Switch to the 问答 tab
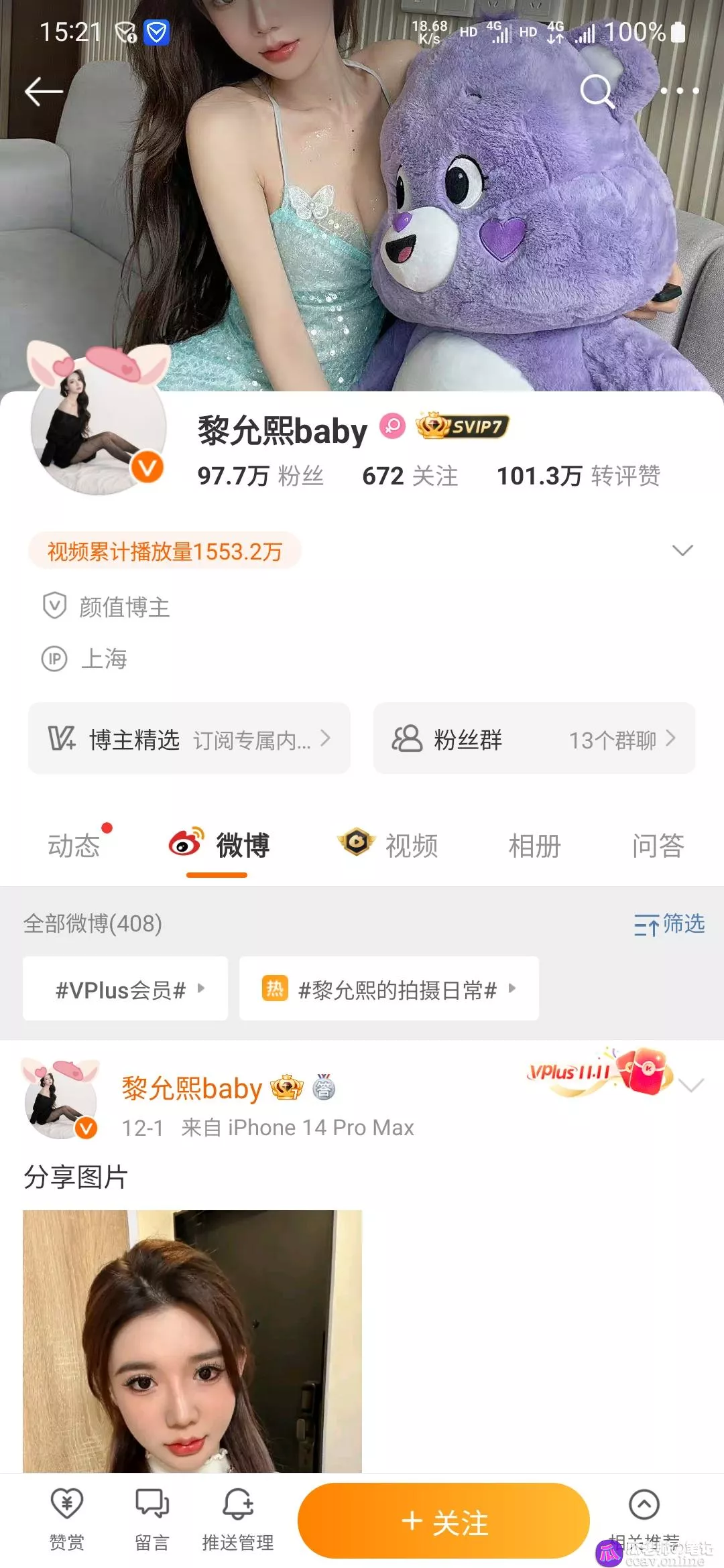Image resolution: width=724 pixels, height=1568 pixels. click(x=658, y=846)
